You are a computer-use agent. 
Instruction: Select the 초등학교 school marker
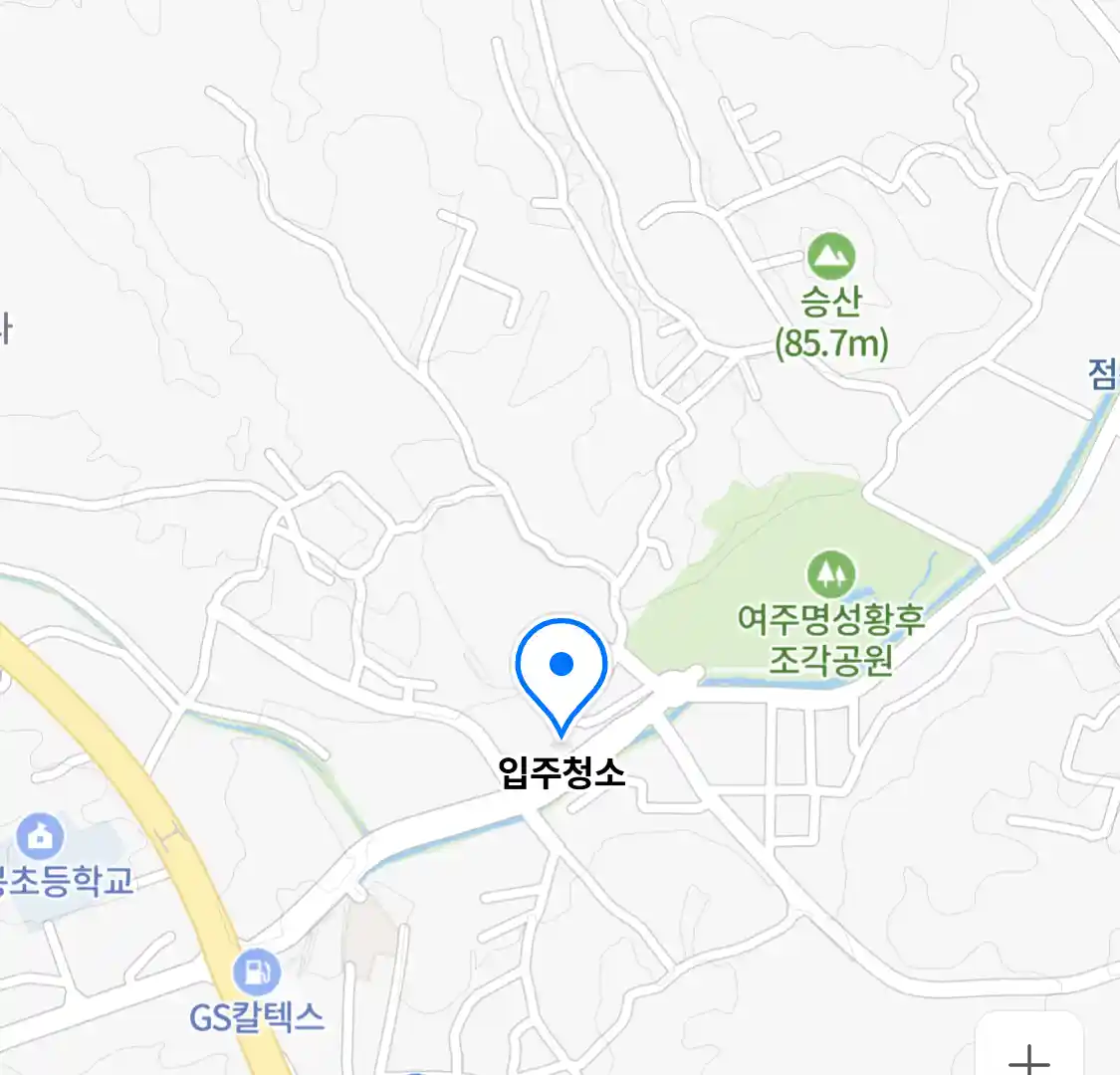(40, 838)
